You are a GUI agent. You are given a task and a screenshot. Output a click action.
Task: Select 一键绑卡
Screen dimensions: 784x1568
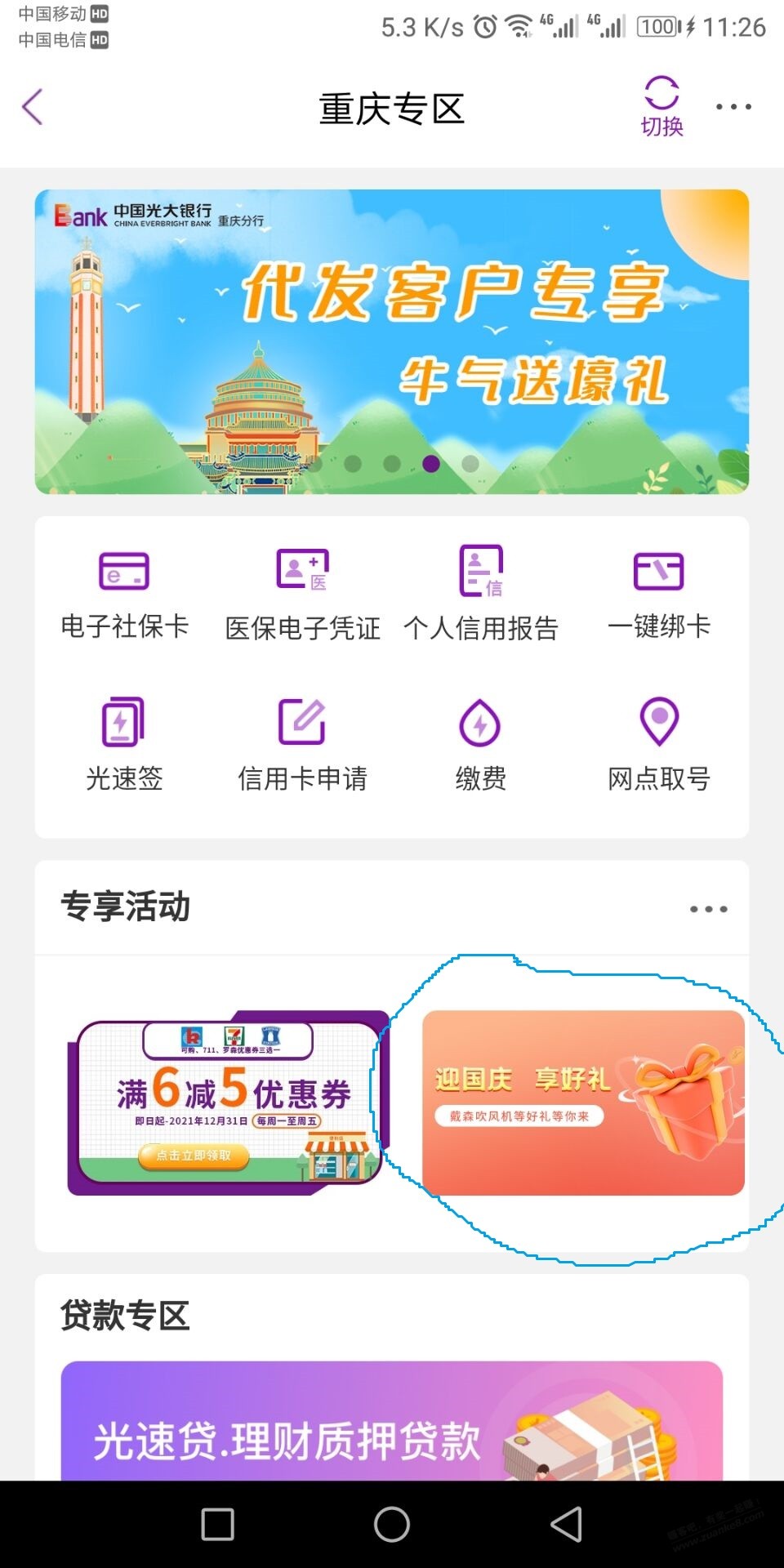pos(659,593)
